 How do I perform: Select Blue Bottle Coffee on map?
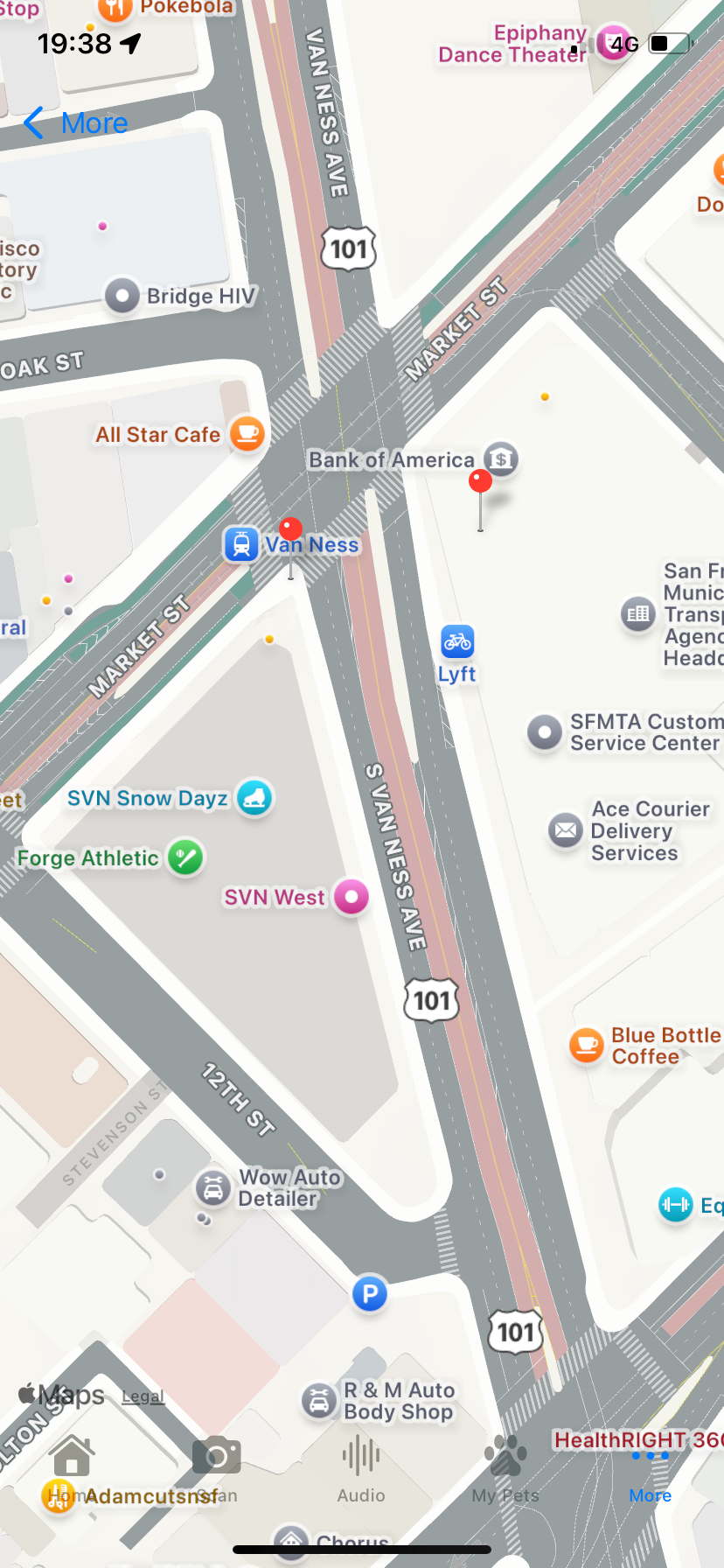[587, 1046]
